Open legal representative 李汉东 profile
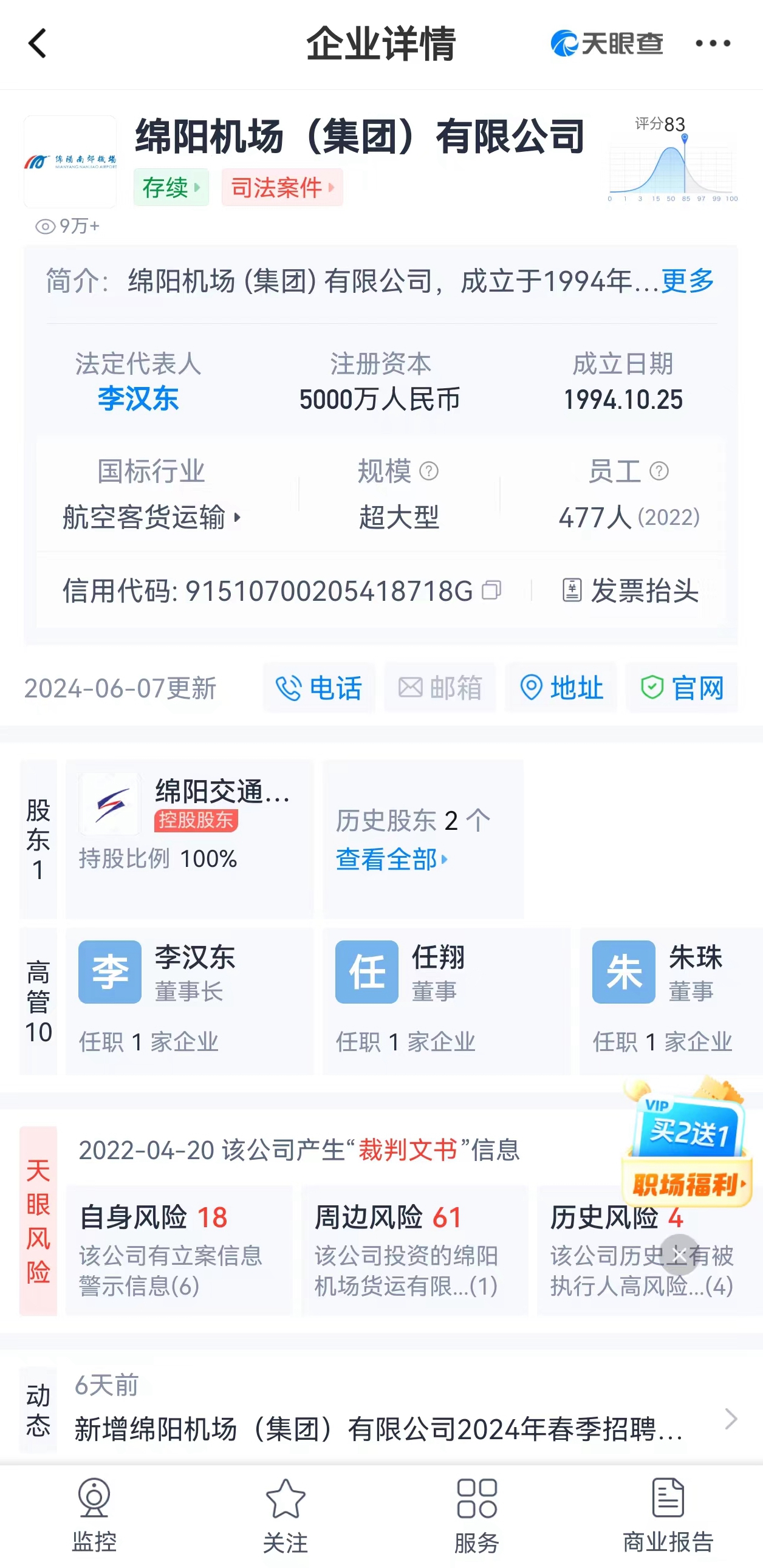Viewport: 763px width, 1568px height. tap(138, 399)
